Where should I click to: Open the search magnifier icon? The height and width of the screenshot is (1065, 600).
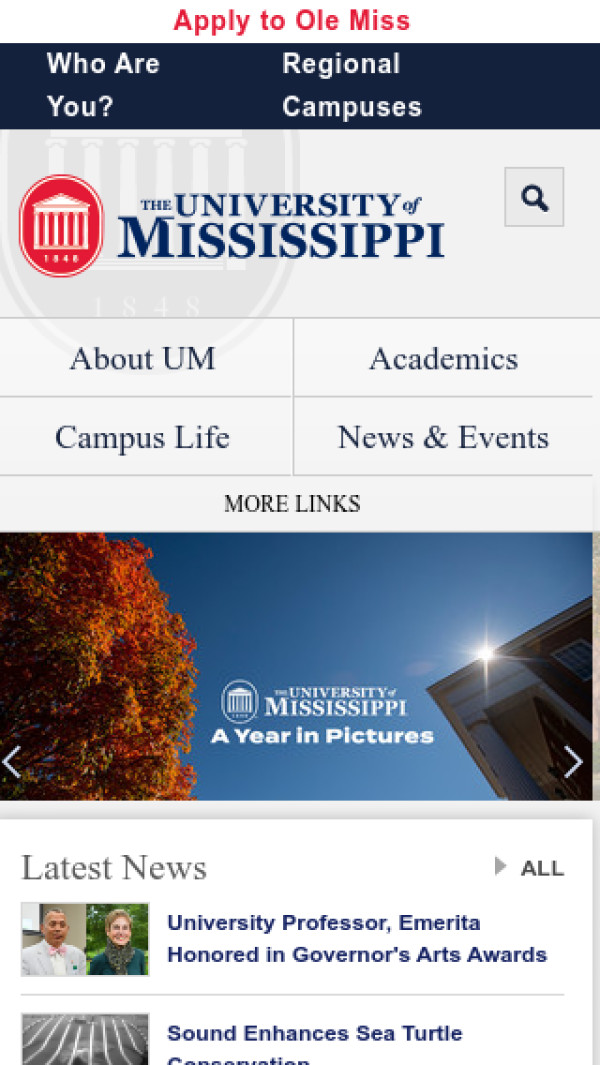pos(534,197)
